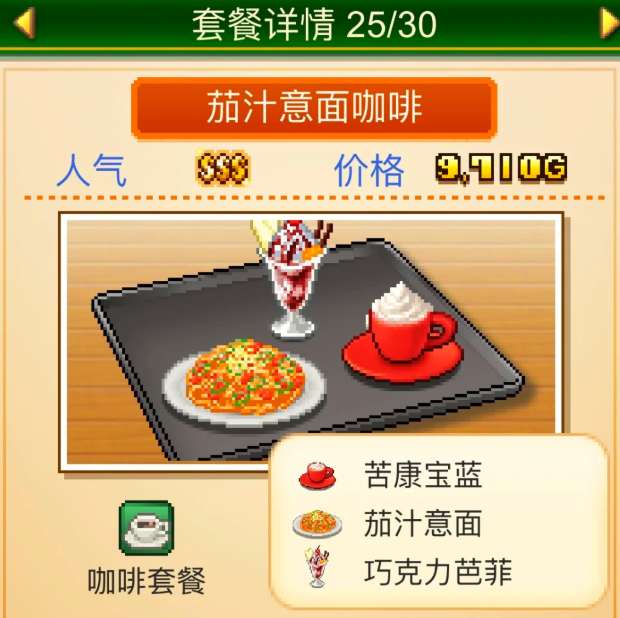Go to the previous set meal
The height and width of the screenshot is (618, 620).
coord(22,24)
